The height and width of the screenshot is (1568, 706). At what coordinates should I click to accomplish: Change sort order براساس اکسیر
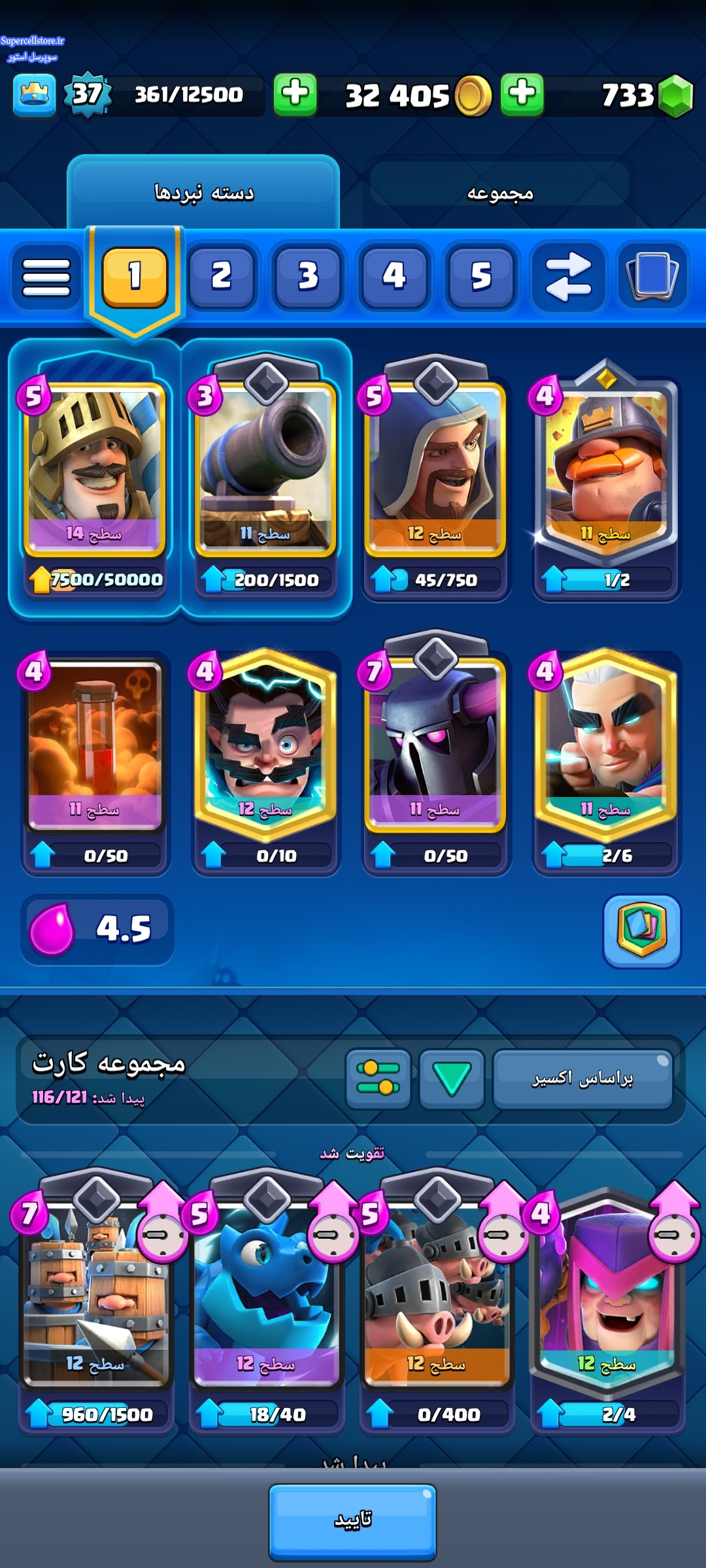pyautogui.click(x=582, y=1079)
